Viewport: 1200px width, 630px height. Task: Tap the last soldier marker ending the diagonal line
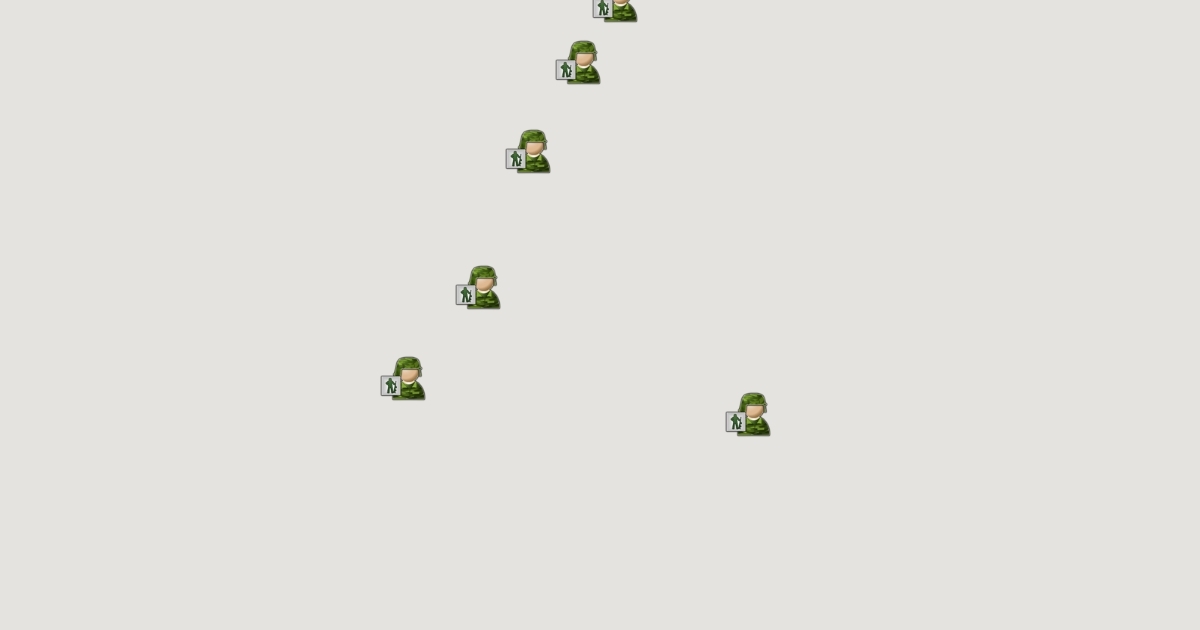404,379
